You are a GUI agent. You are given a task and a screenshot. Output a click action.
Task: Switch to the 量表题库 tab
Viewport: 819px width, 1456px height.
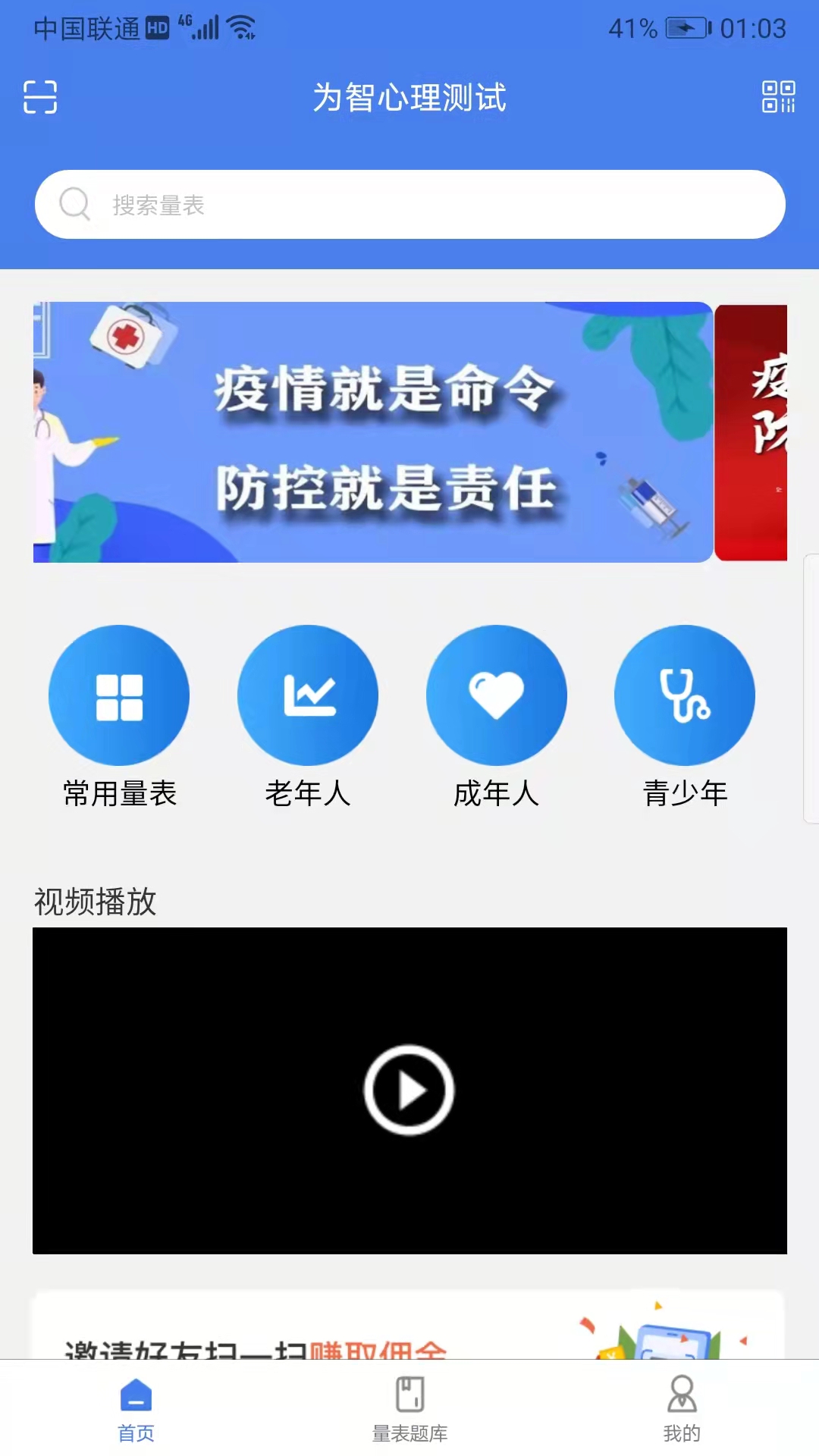point(409,1410)
